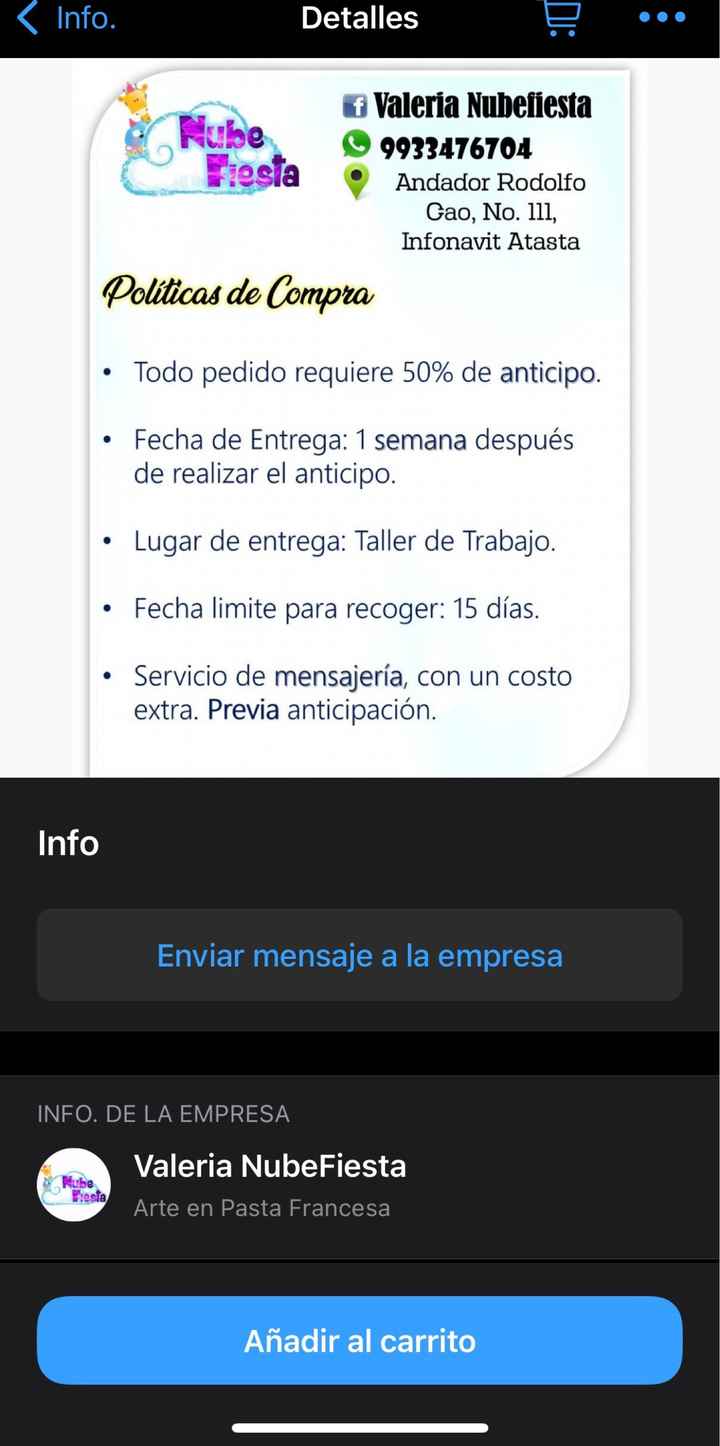View the Políticas de Compra product image
This screenshot has height=1446, width=720.
(360, 420)
